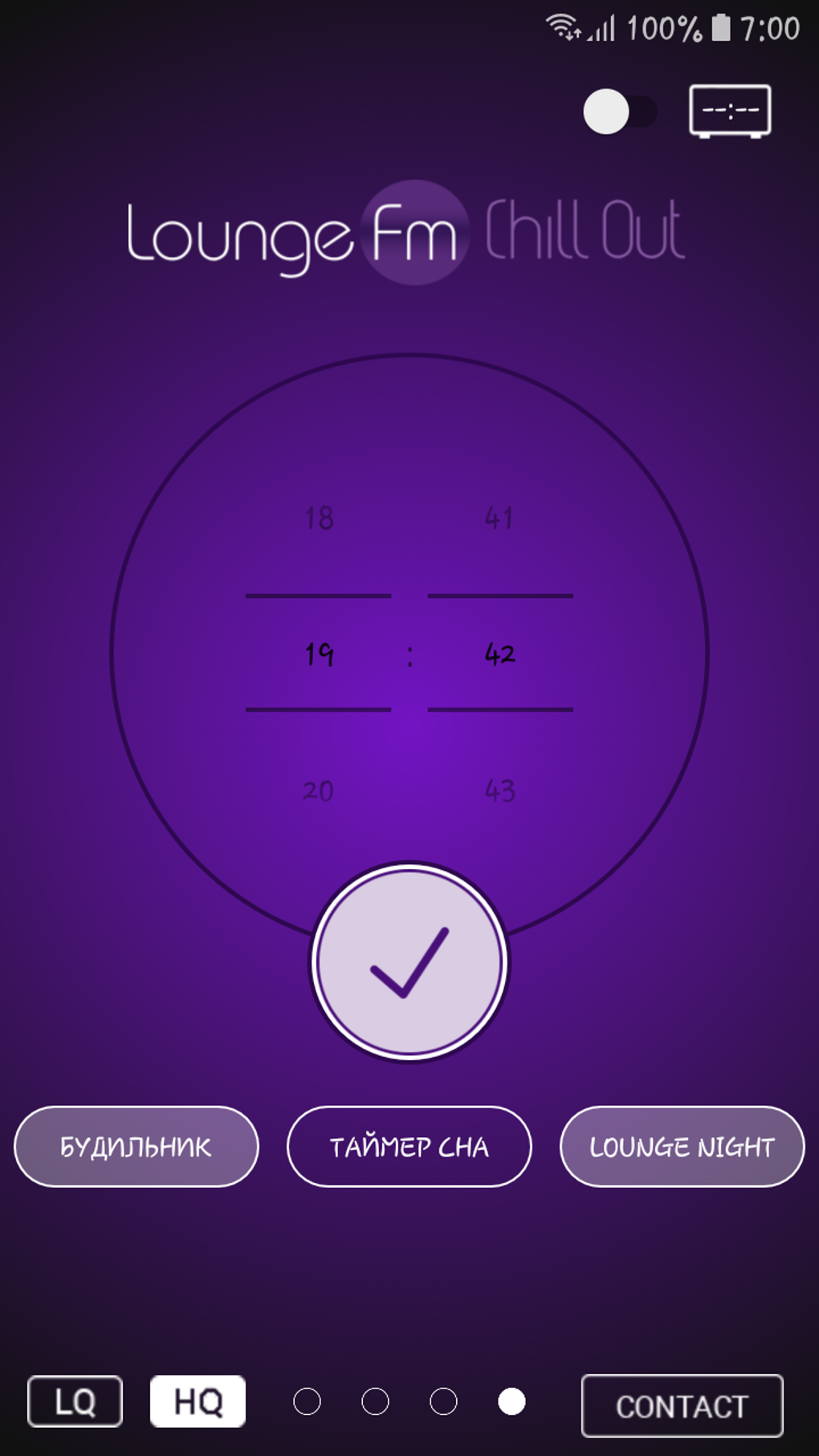Select HQ stream quality
Image resolution: width=819 pixels, height=1456 pixels.
(x=198, y=1401)
